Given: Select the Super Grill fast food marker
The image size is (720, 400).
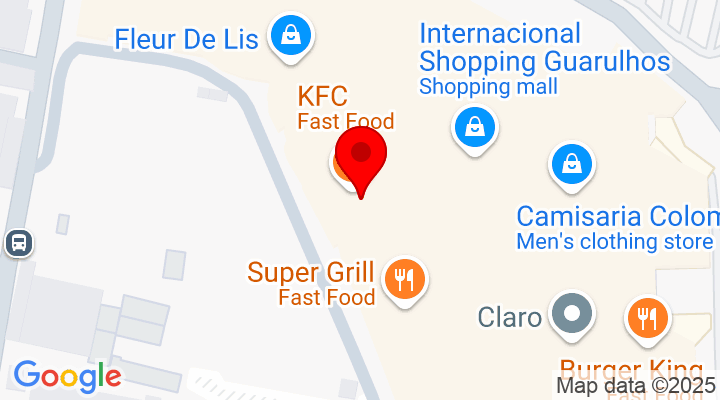Looking at the screenshot, I should click(x=404, y=277).
